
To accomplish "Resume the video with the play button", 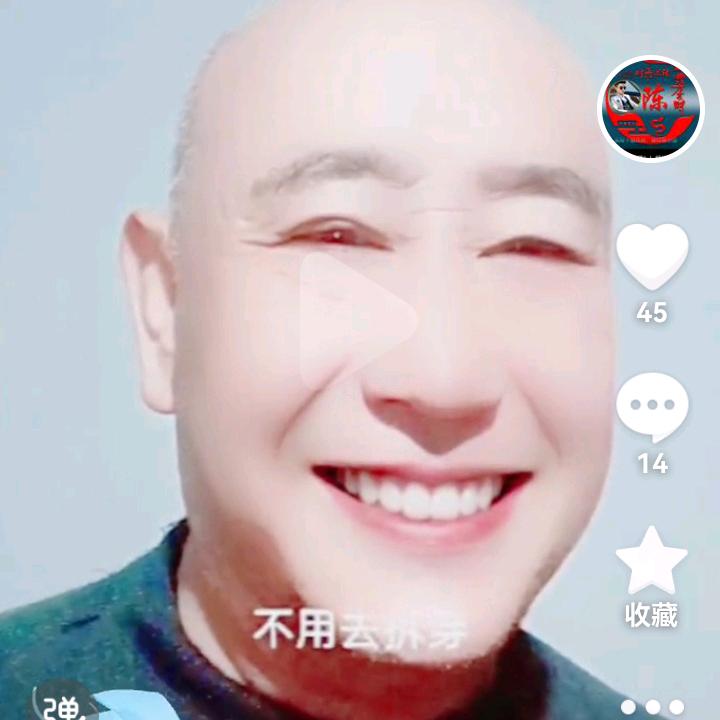I will (358, 318).
